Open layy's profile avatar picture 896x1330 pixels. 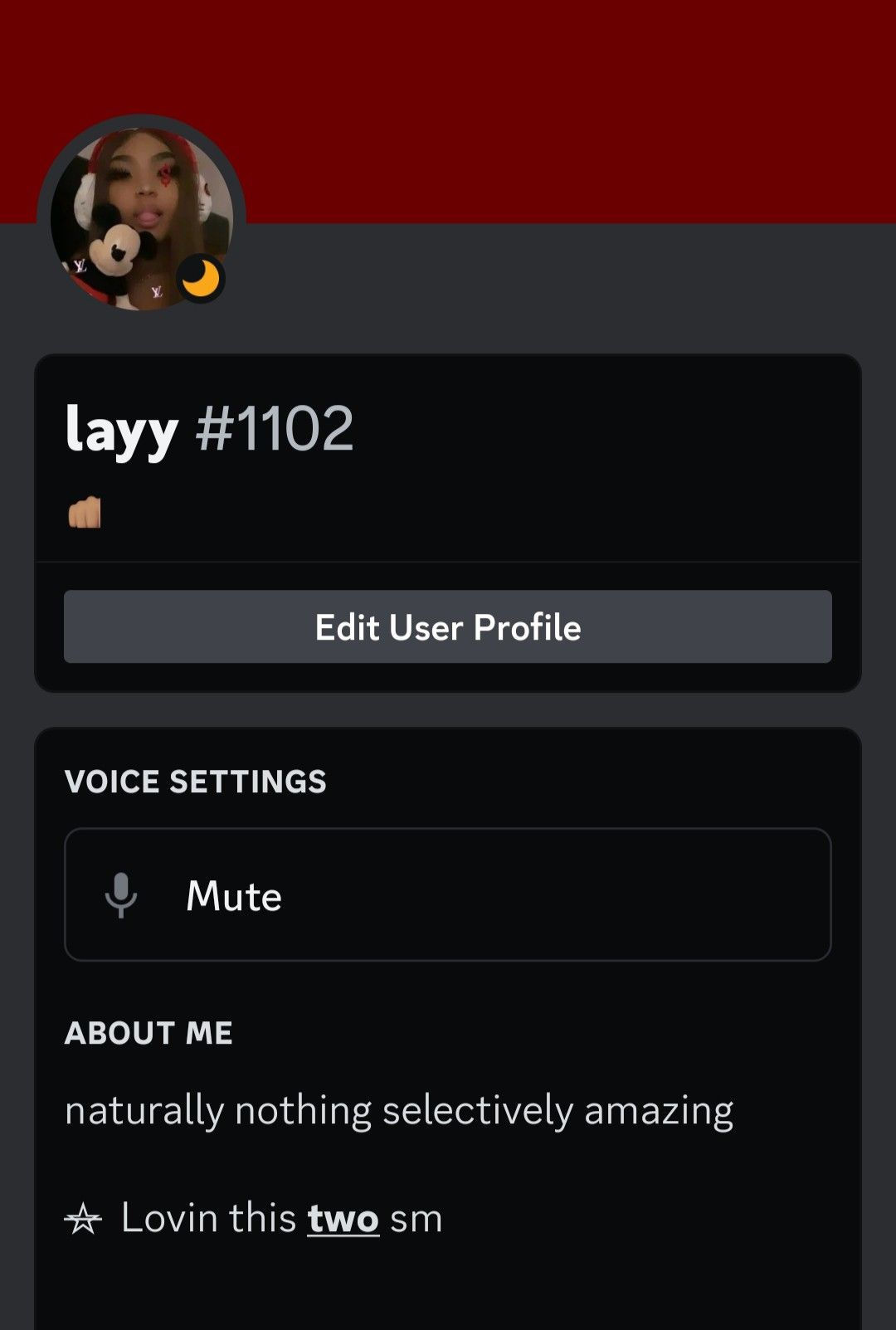coord(141,217)
